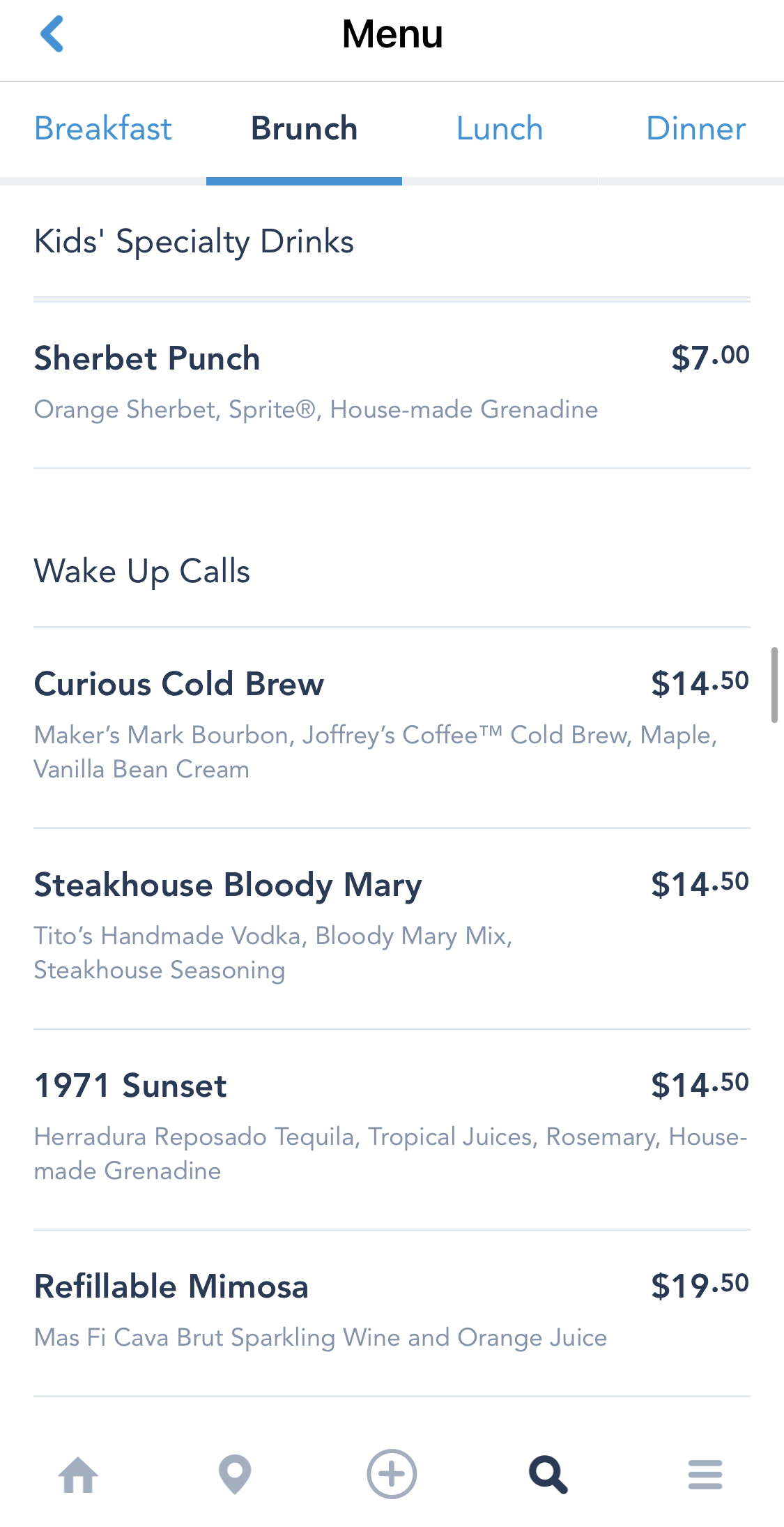This screenshot has height=1527, width=784.
Task: Switch to the Breakfast tab
Action: click(x=103, y=129)
